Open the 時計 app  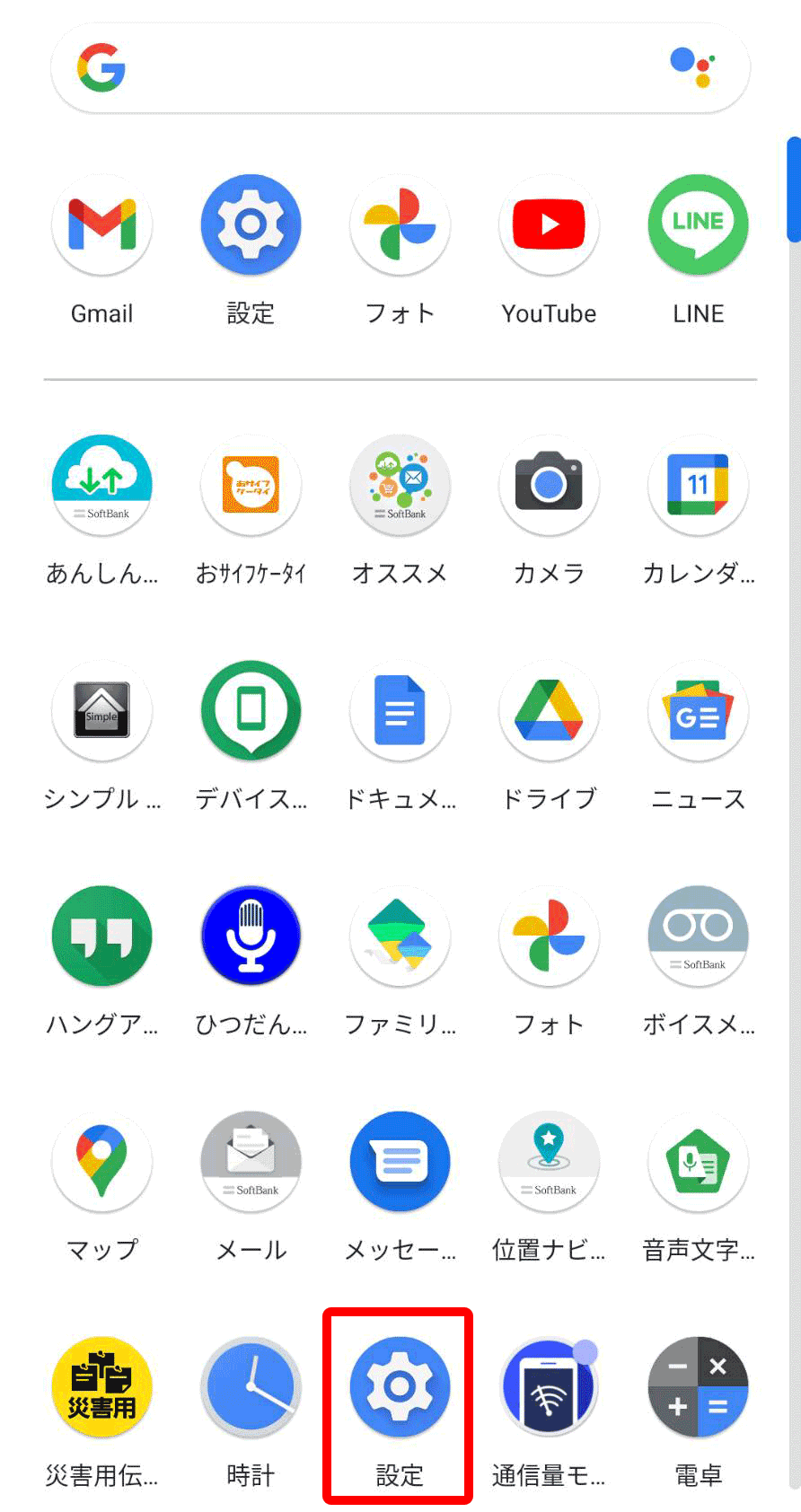[x=251, y=1387]
